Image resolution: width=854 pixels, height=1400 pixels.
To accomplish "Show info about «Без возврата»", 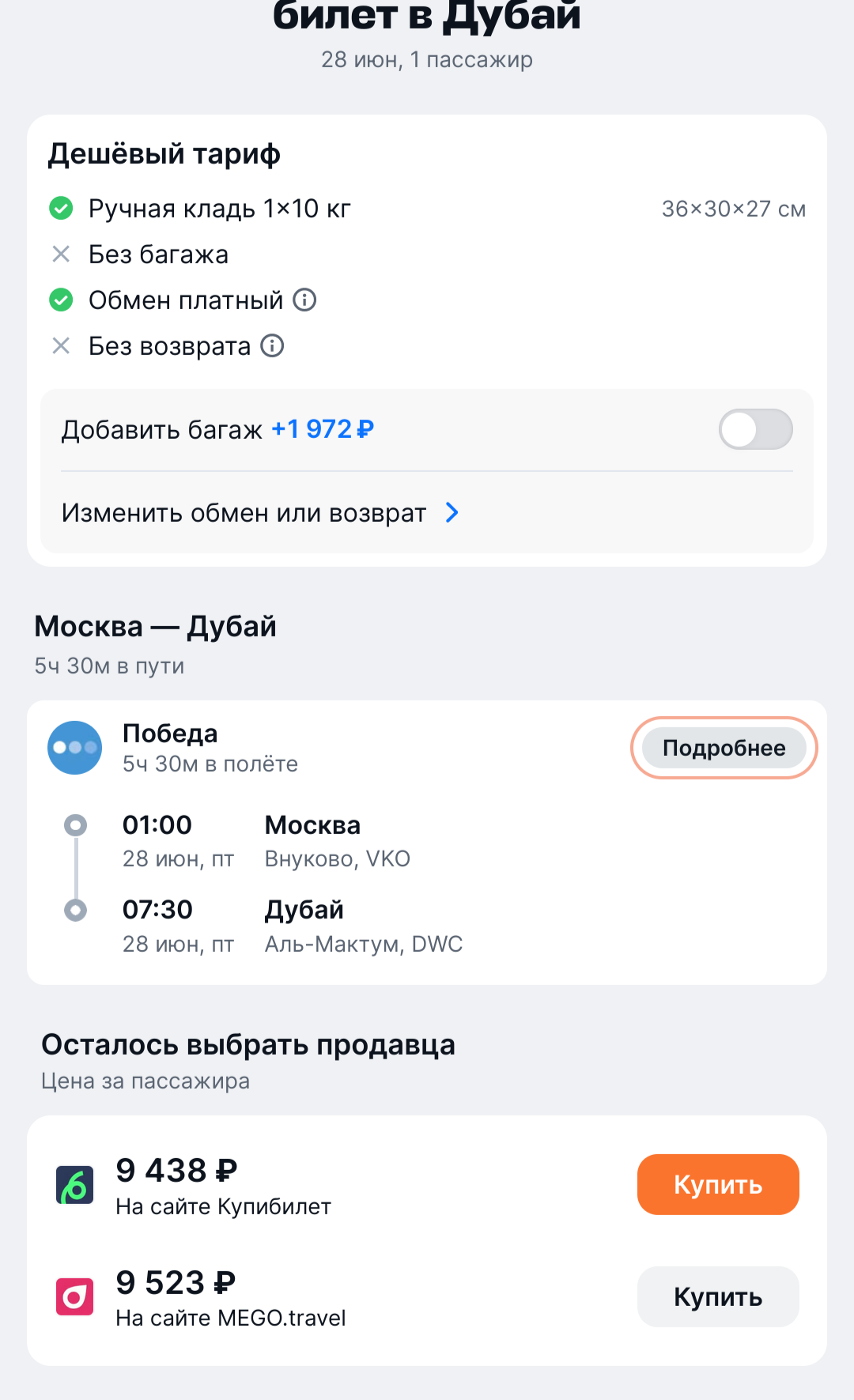I will pos(272,346).
